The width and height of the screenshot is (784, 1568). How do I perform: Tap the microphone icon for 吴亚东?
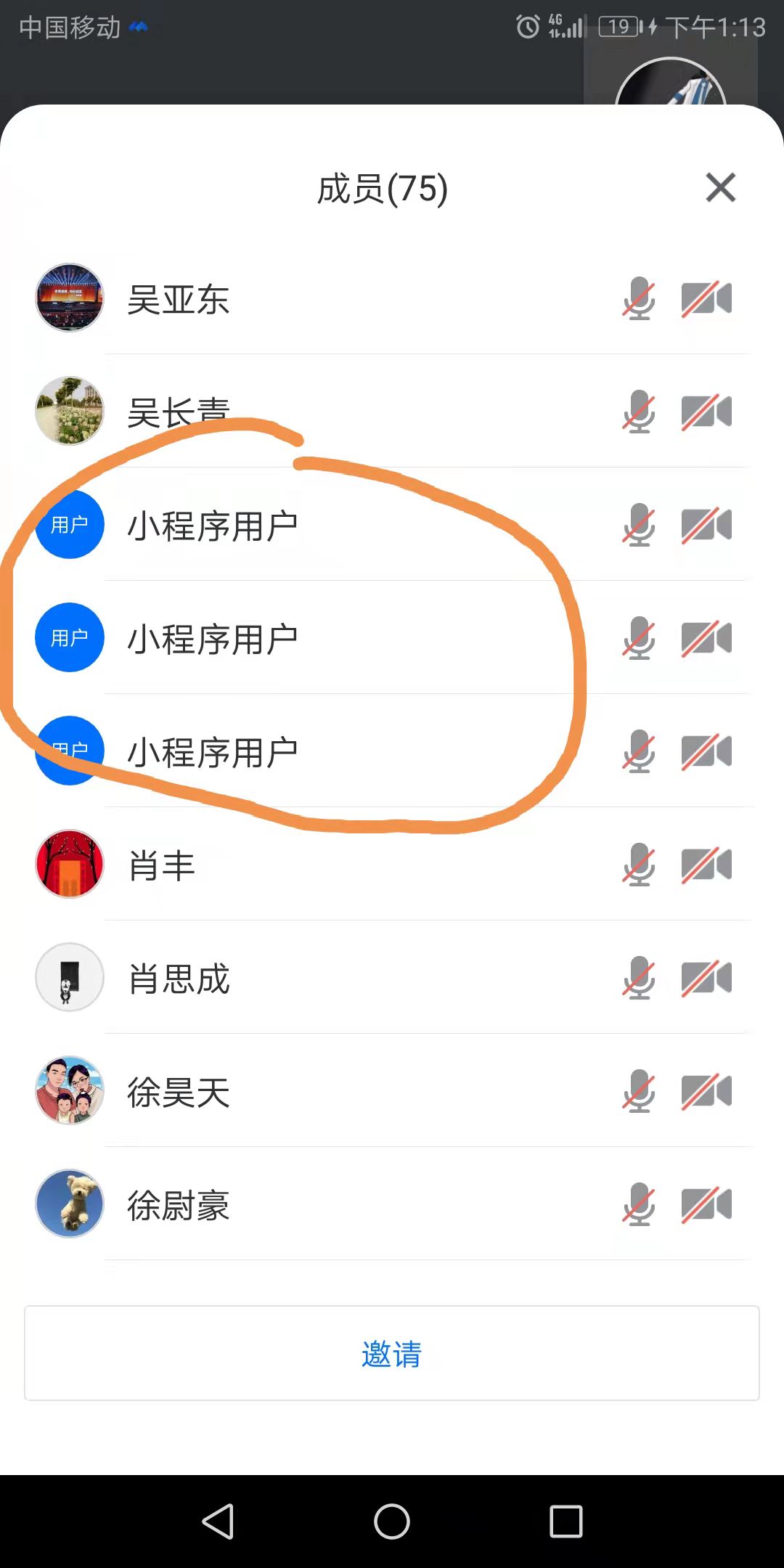tap(639, 298)
